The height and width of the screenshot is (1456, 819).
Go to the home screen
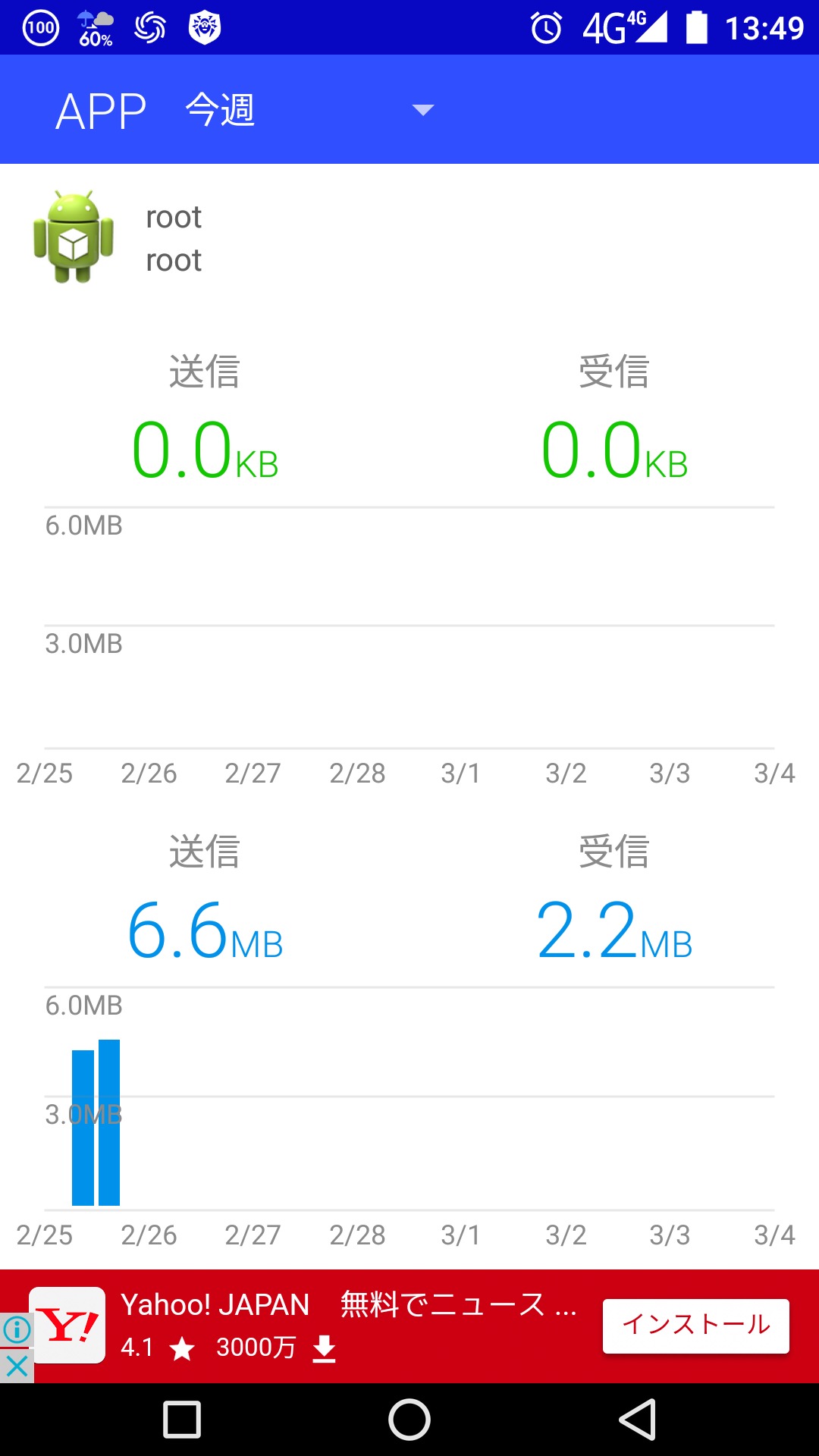(409, 1420)
